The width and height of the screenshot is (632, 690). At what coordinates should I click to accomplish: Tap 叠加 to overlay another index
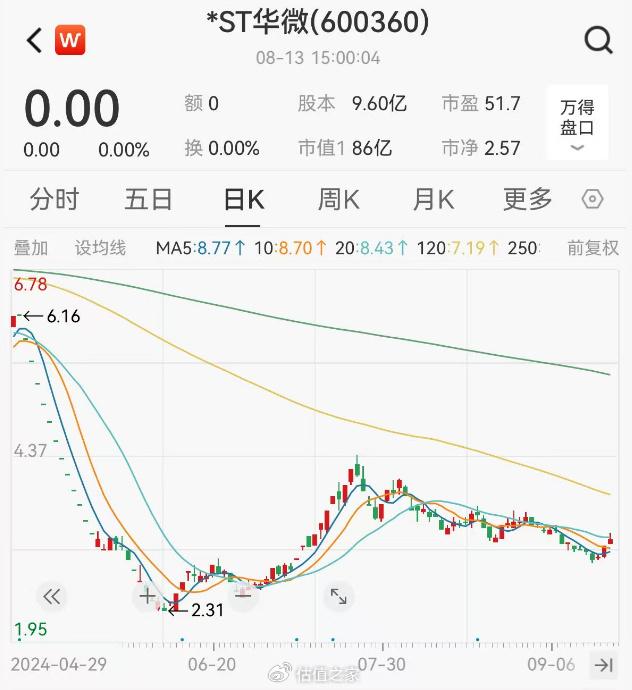pyautogui.click(x=30, y=248)
